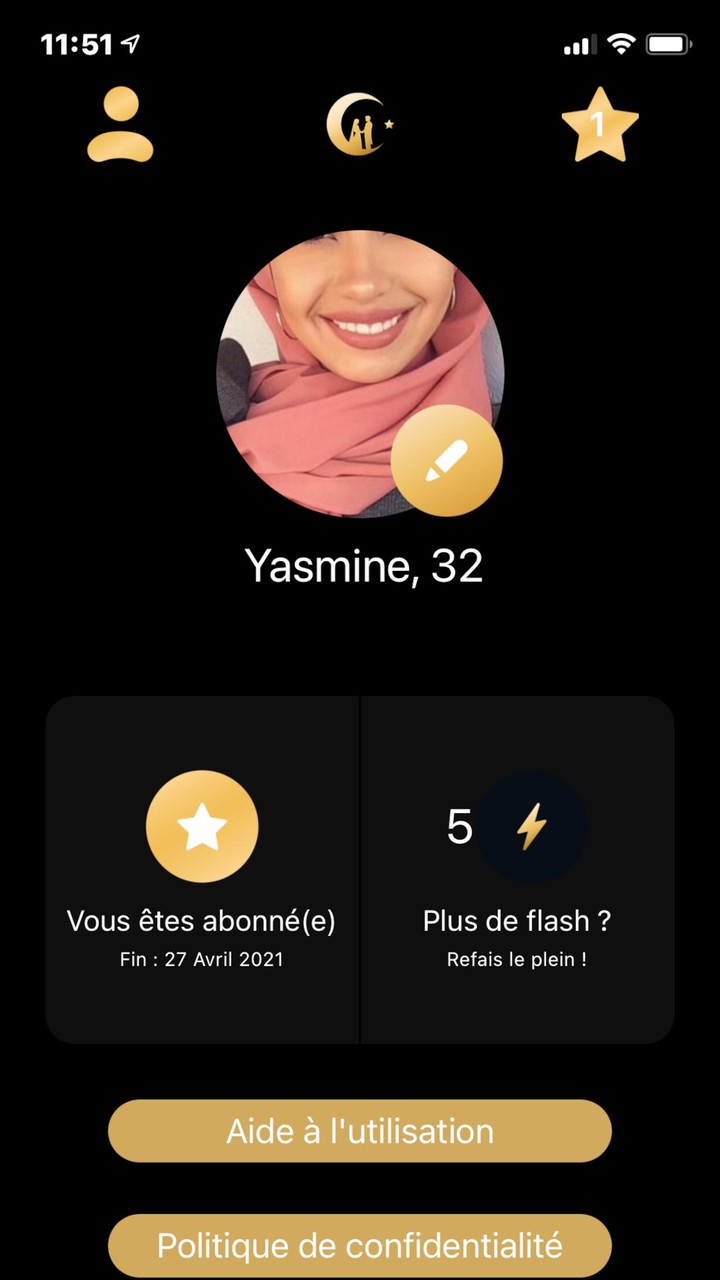Go to the crescent logo home tab

click(360, 124)
